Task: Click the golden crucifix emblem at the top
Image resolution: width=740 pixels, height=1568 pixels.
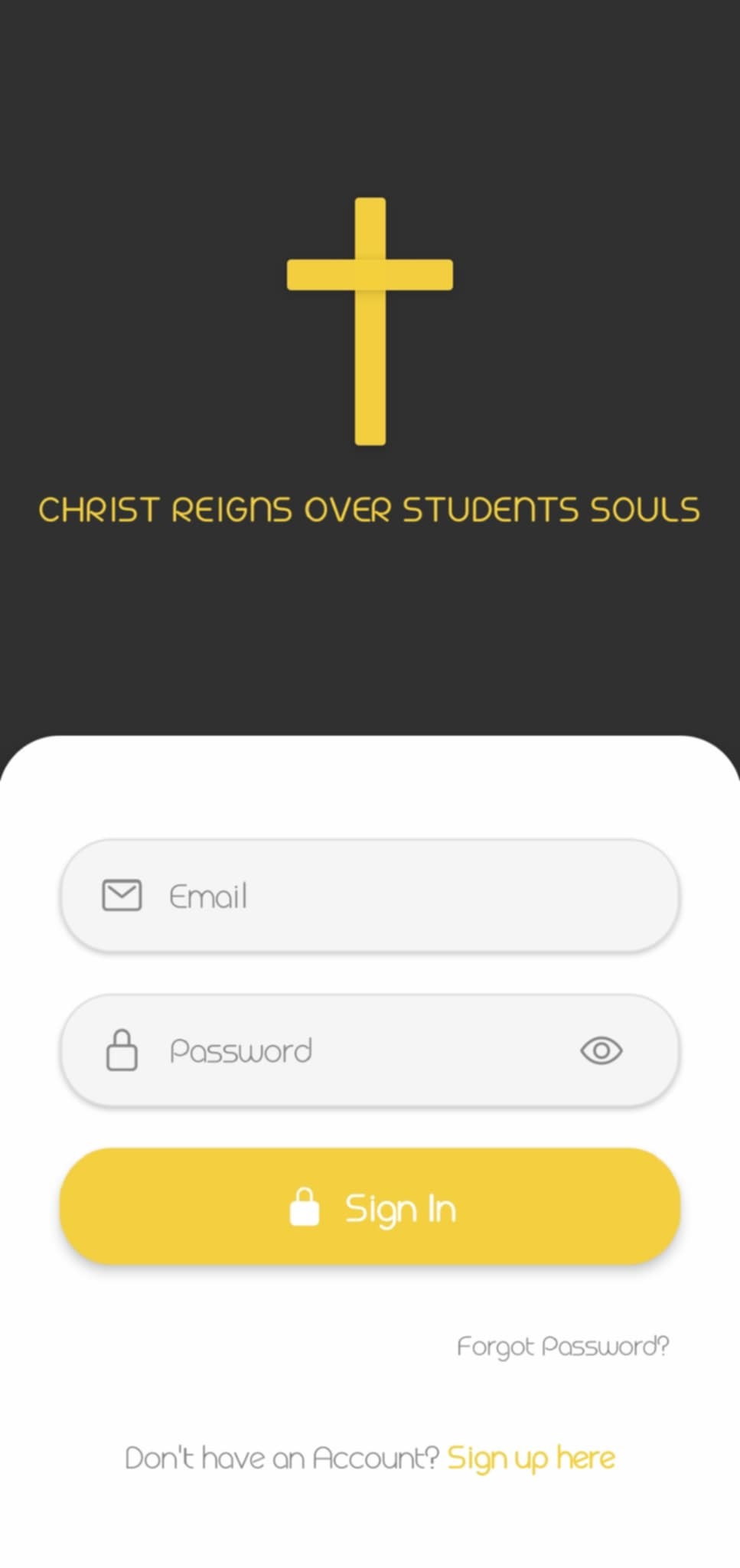Action: point(370,322)
